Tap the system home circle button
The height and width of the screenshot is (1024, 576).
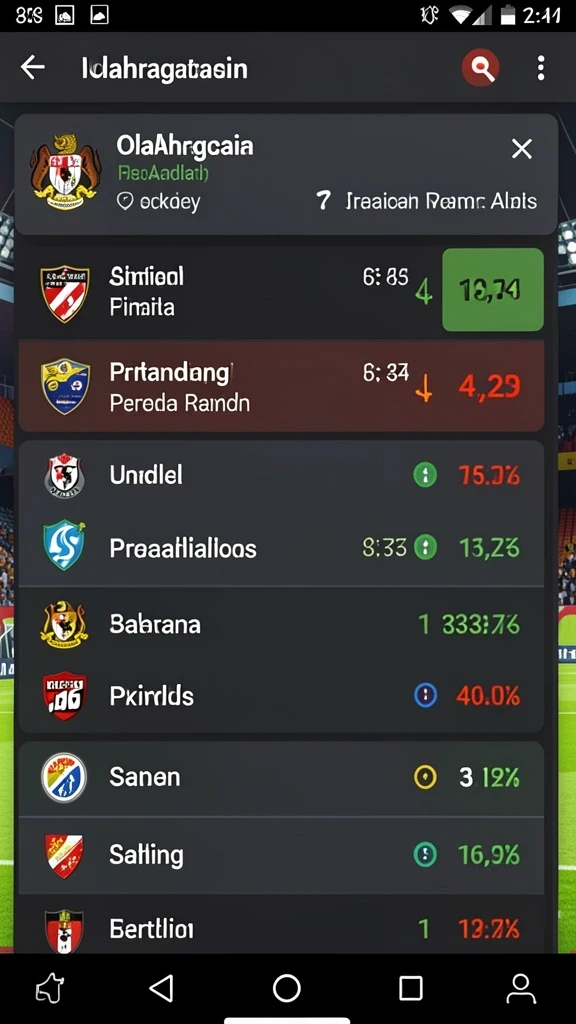287,988
